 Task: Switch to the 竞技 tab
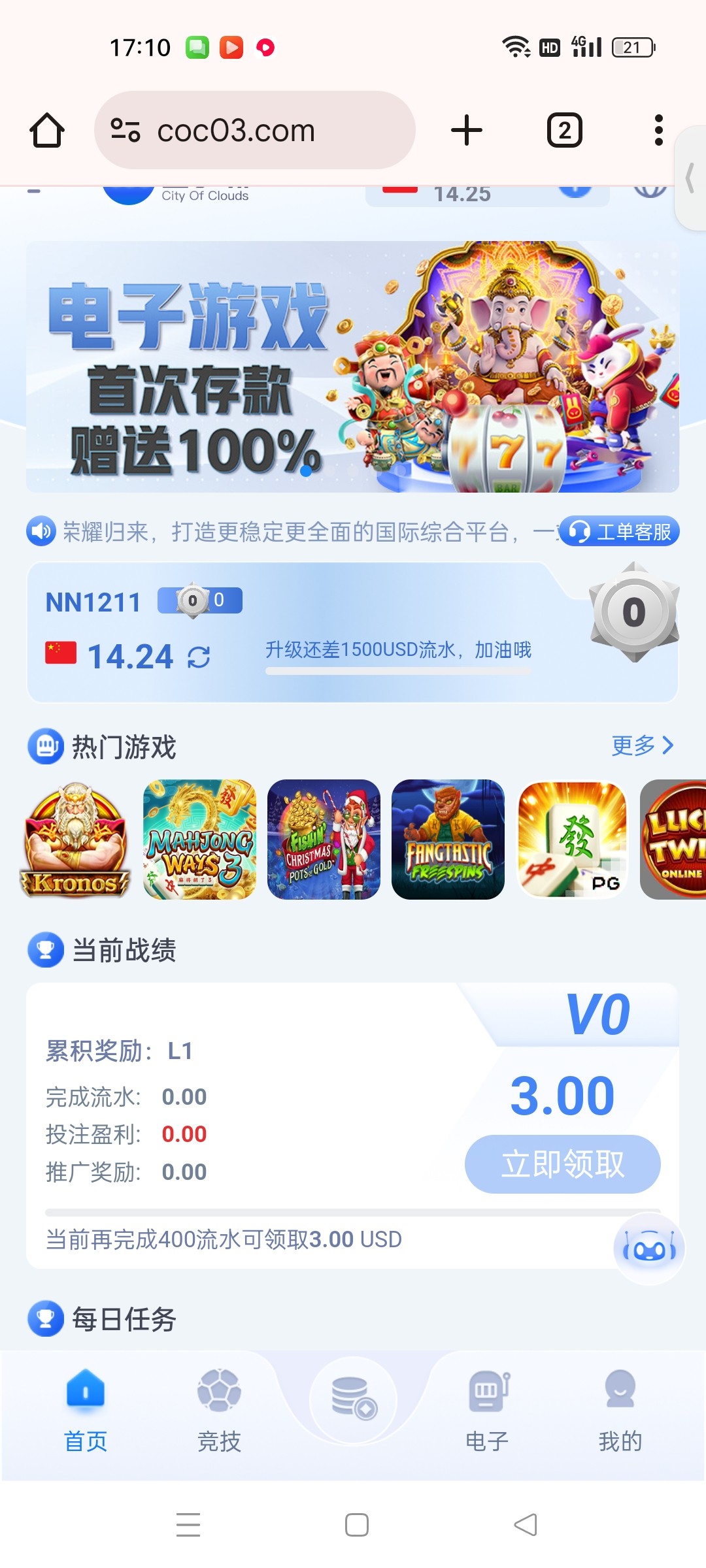pyautogui.click(x=219, y=1411)
